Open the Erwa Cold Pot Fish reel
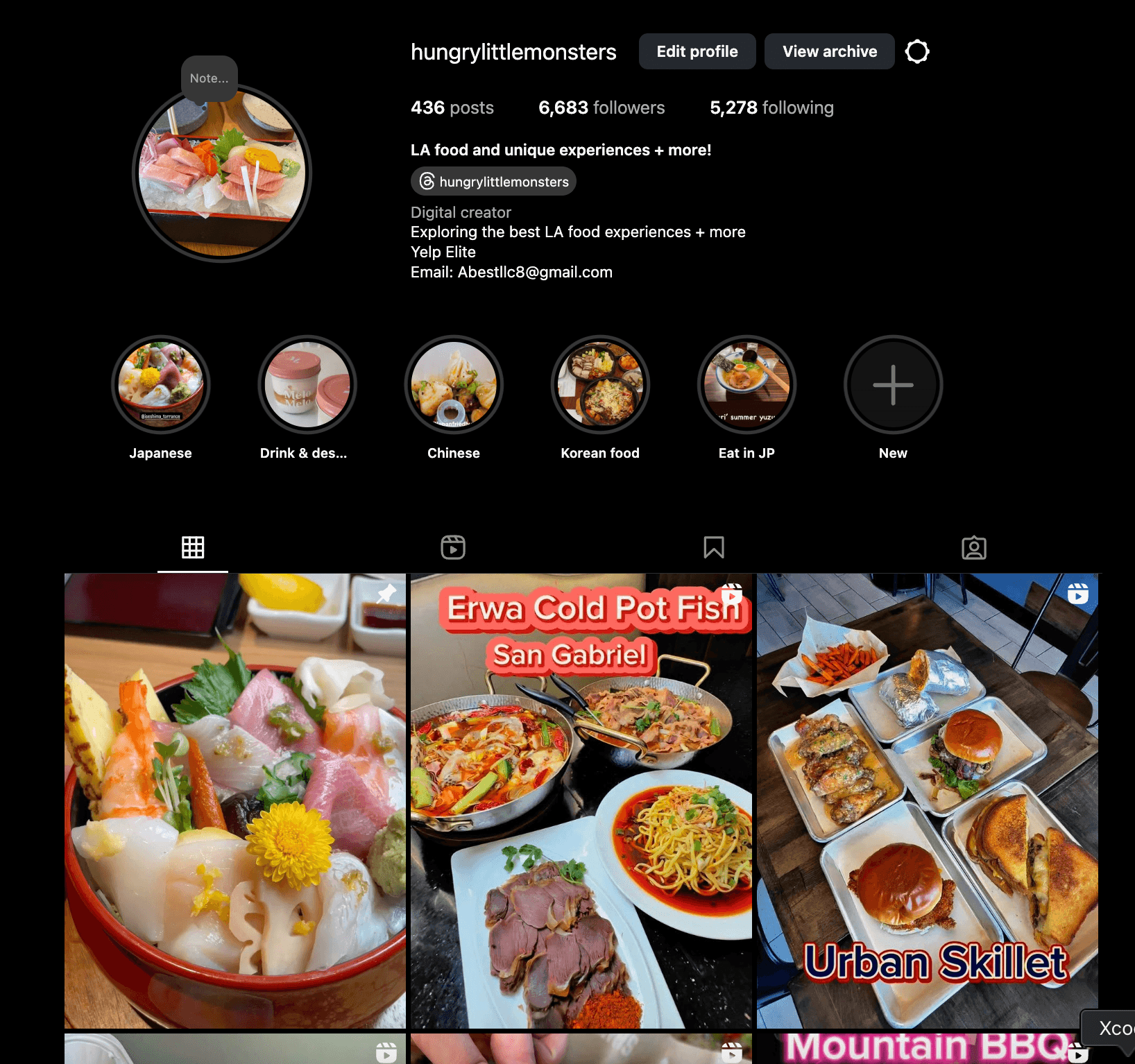 pyautogui.click(x=581, y=800)
